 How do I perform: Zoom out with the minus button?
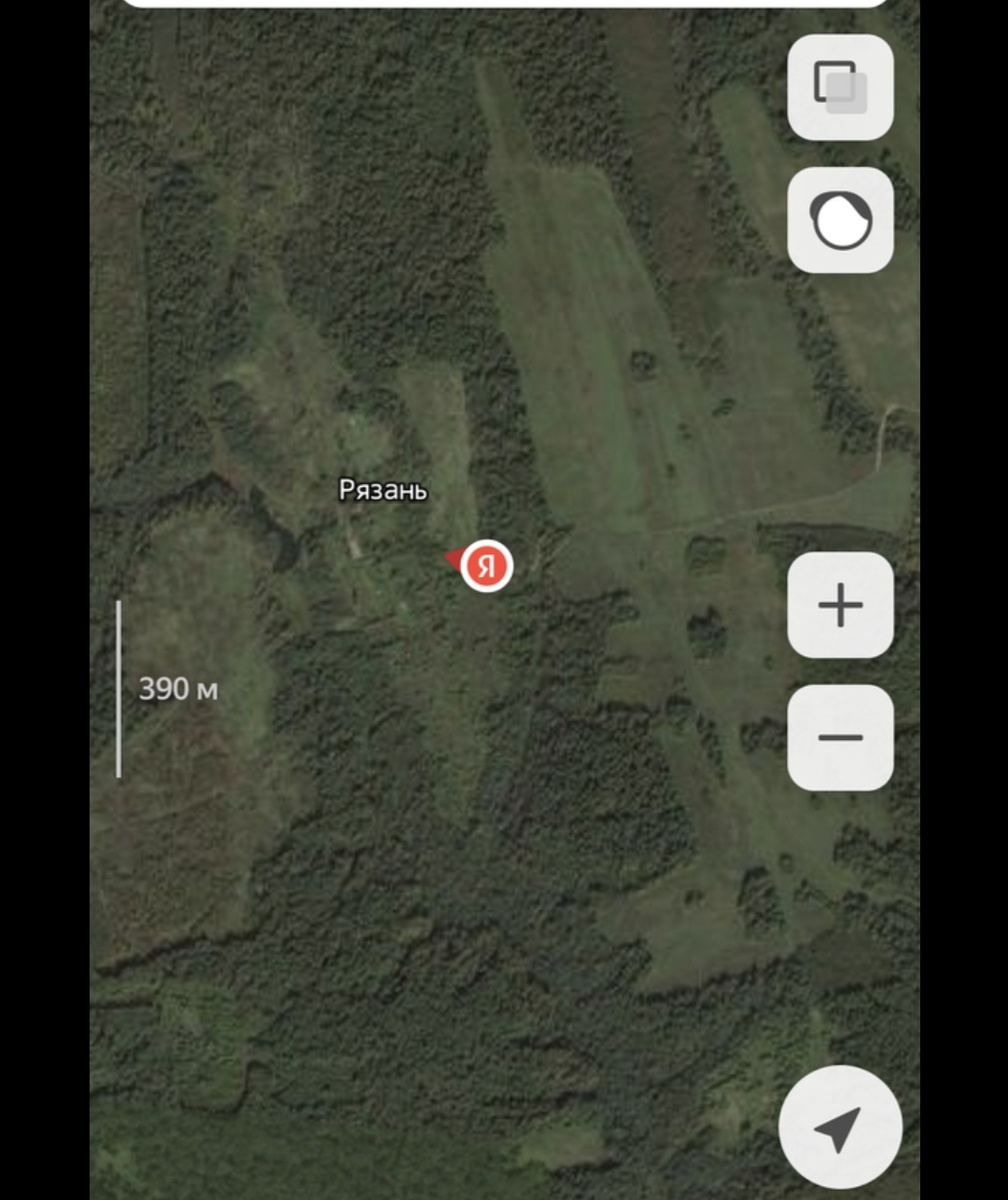point(840,738)
